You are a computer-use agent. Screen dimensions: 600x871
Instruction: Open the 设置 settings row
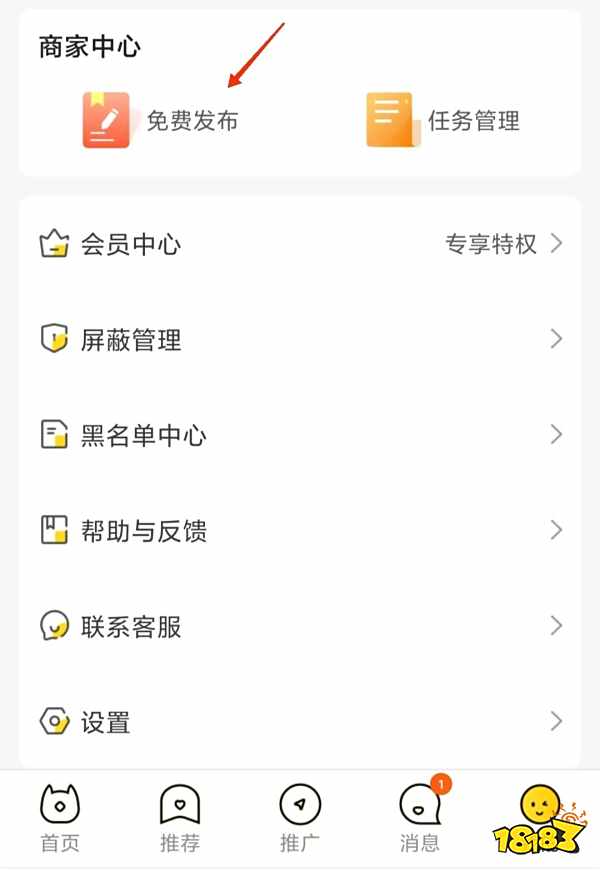[x=300, y=721]
